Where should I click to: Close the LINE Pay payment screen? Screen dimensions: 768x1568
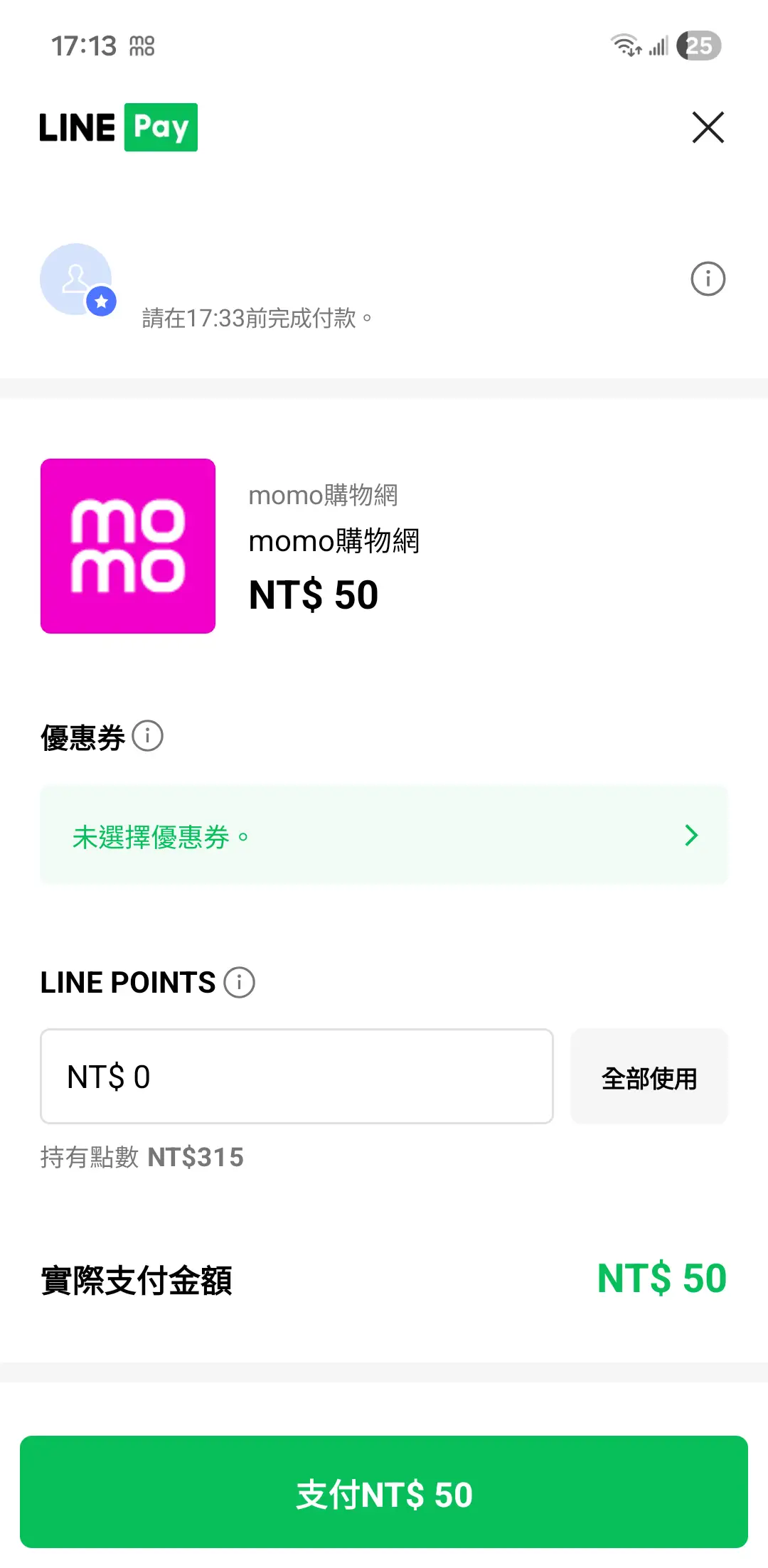(x=708, y=128)
